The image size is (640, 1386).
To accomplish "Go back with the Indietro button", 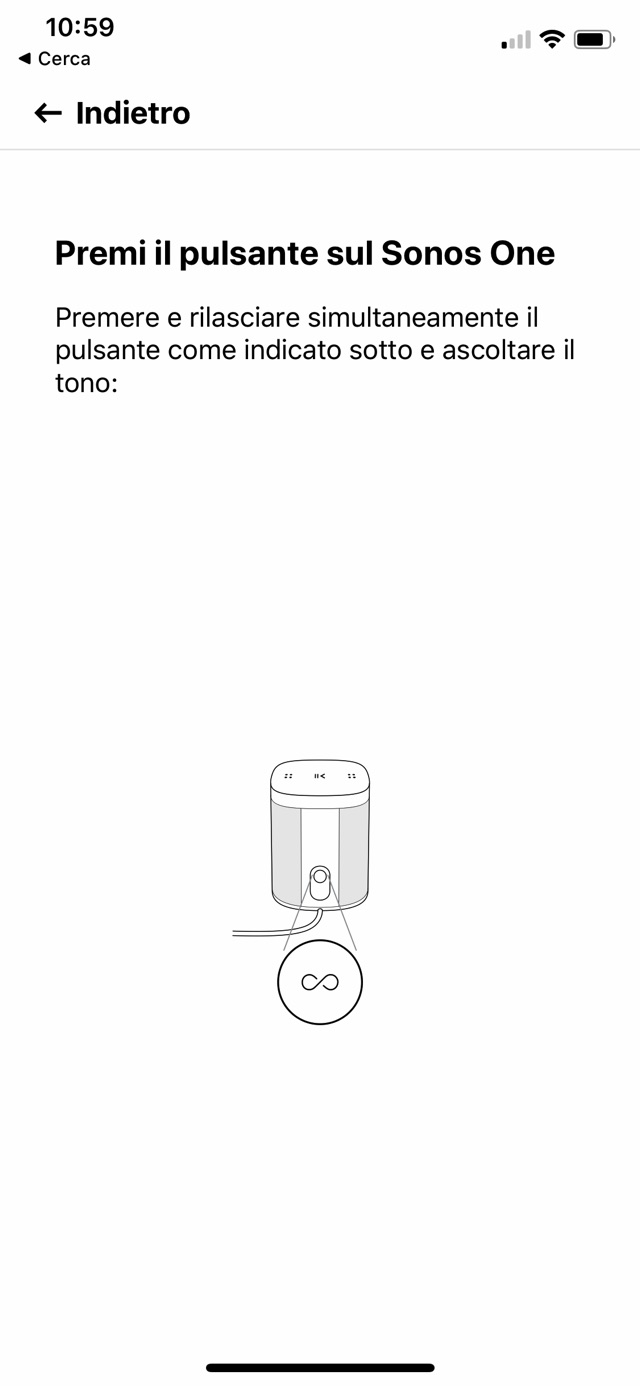I will tap(111, 113).
